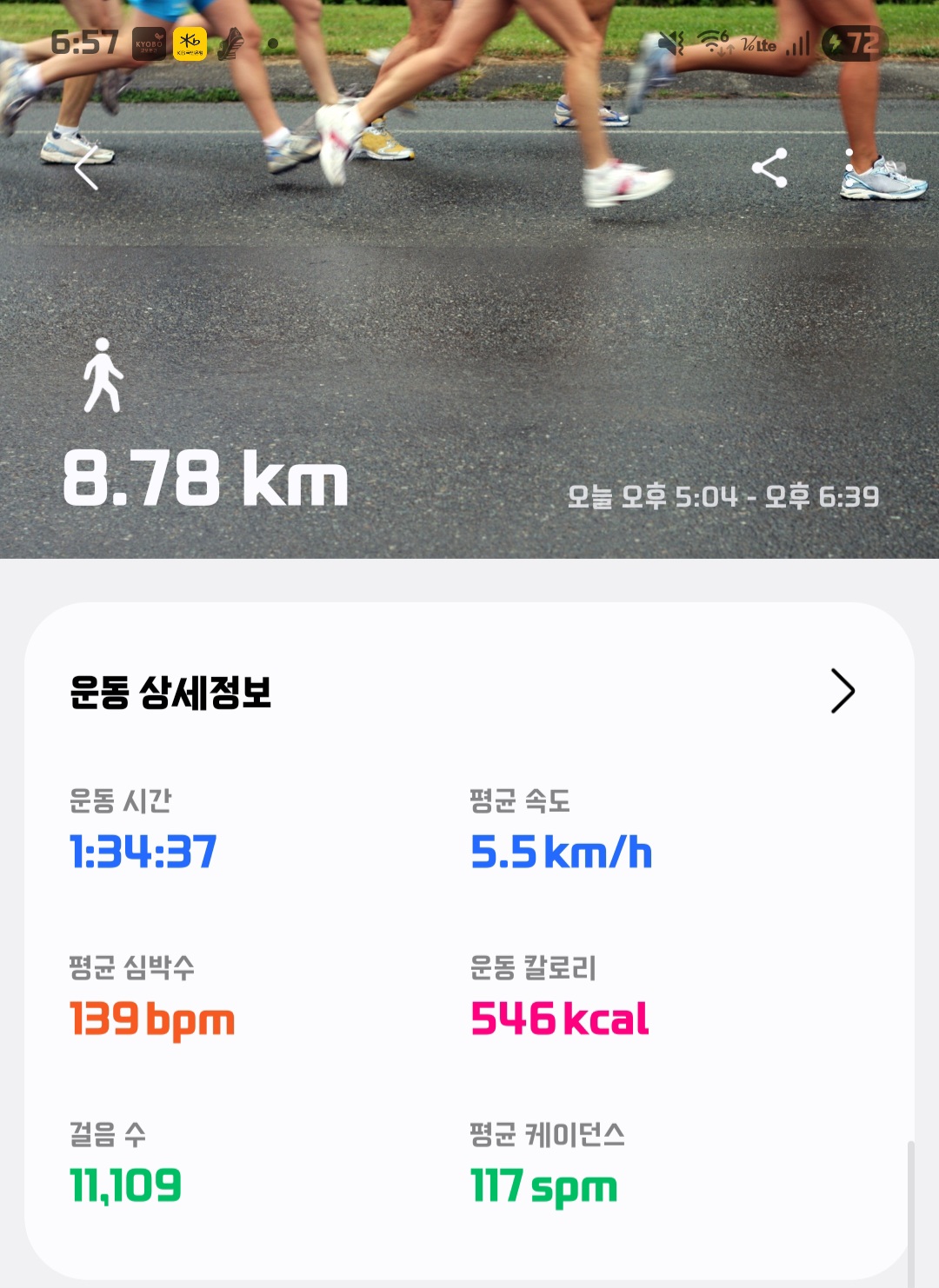Open 운동 상세정보 chevron for details
The image size is (939, 1288).
pyautogui.click(x=842, y=691)
